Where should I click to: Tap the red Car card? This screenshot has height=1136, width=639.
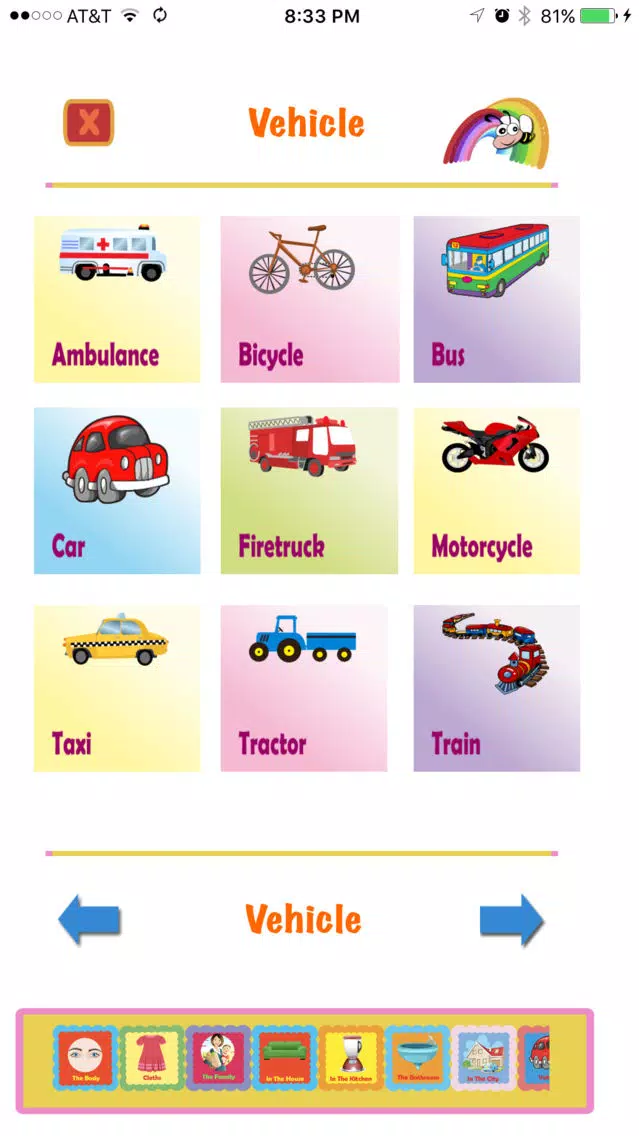click(x=117, y=490)
